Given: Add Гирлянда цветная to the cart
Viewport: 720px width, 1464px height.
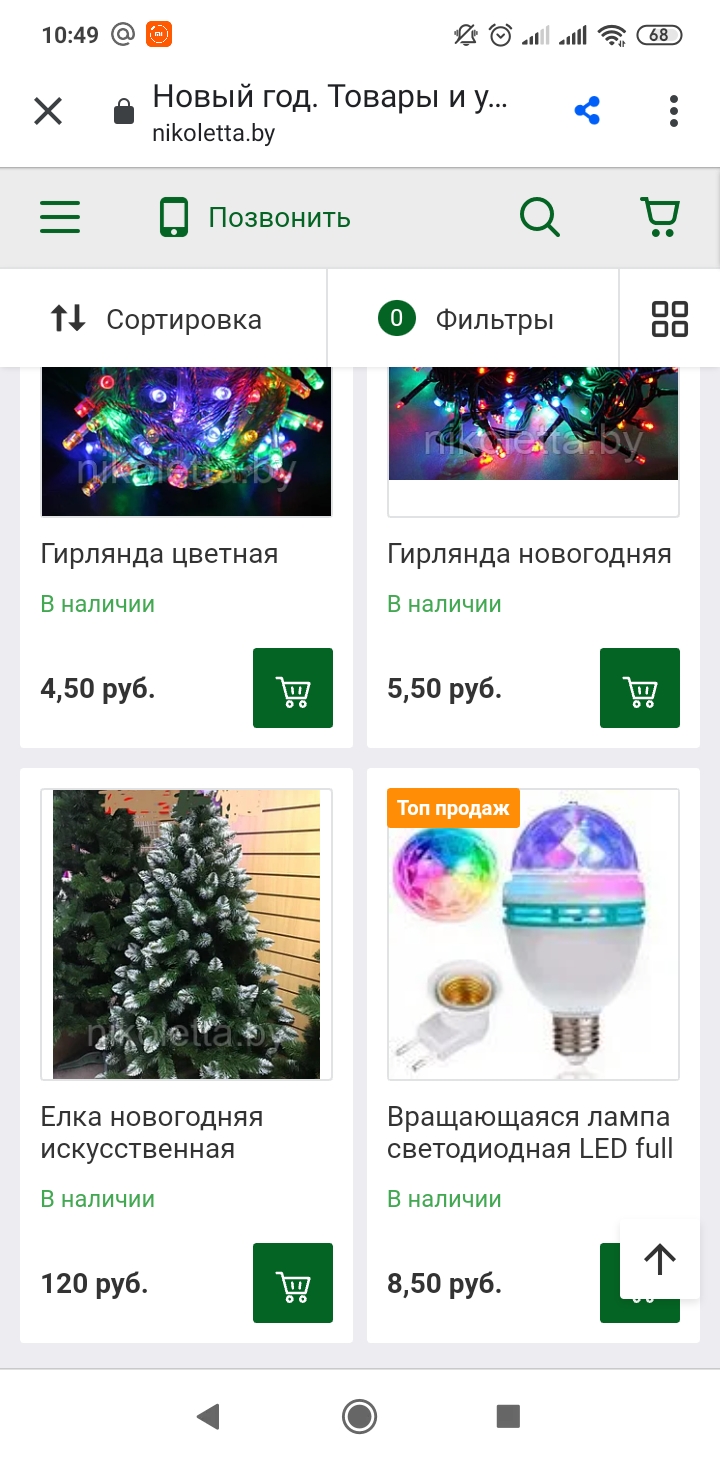Looking at the screenshot, I should [x=293, y=688].
